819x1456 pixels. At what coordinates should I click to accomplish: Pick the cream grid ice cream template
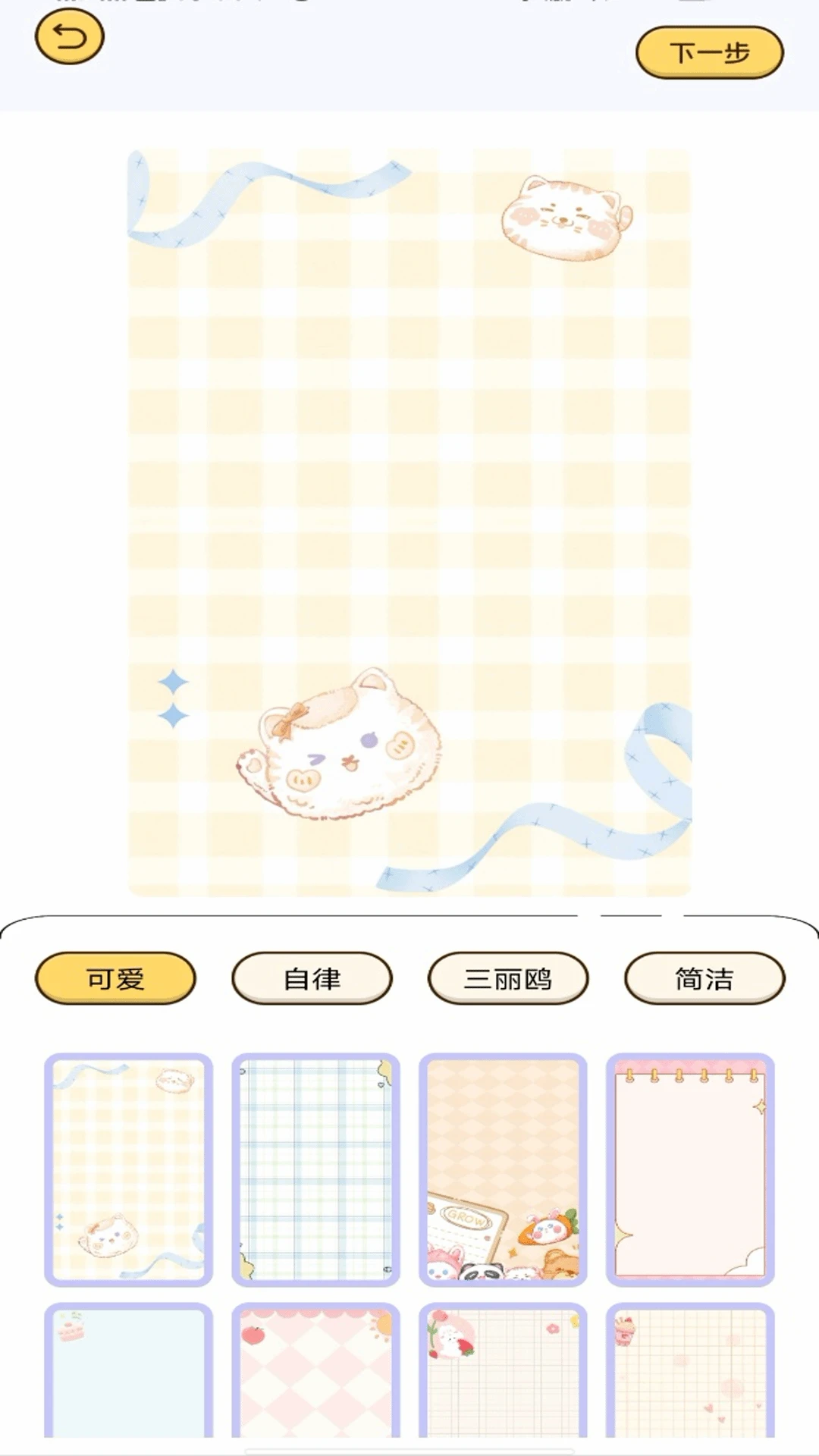coord(690,1371)
